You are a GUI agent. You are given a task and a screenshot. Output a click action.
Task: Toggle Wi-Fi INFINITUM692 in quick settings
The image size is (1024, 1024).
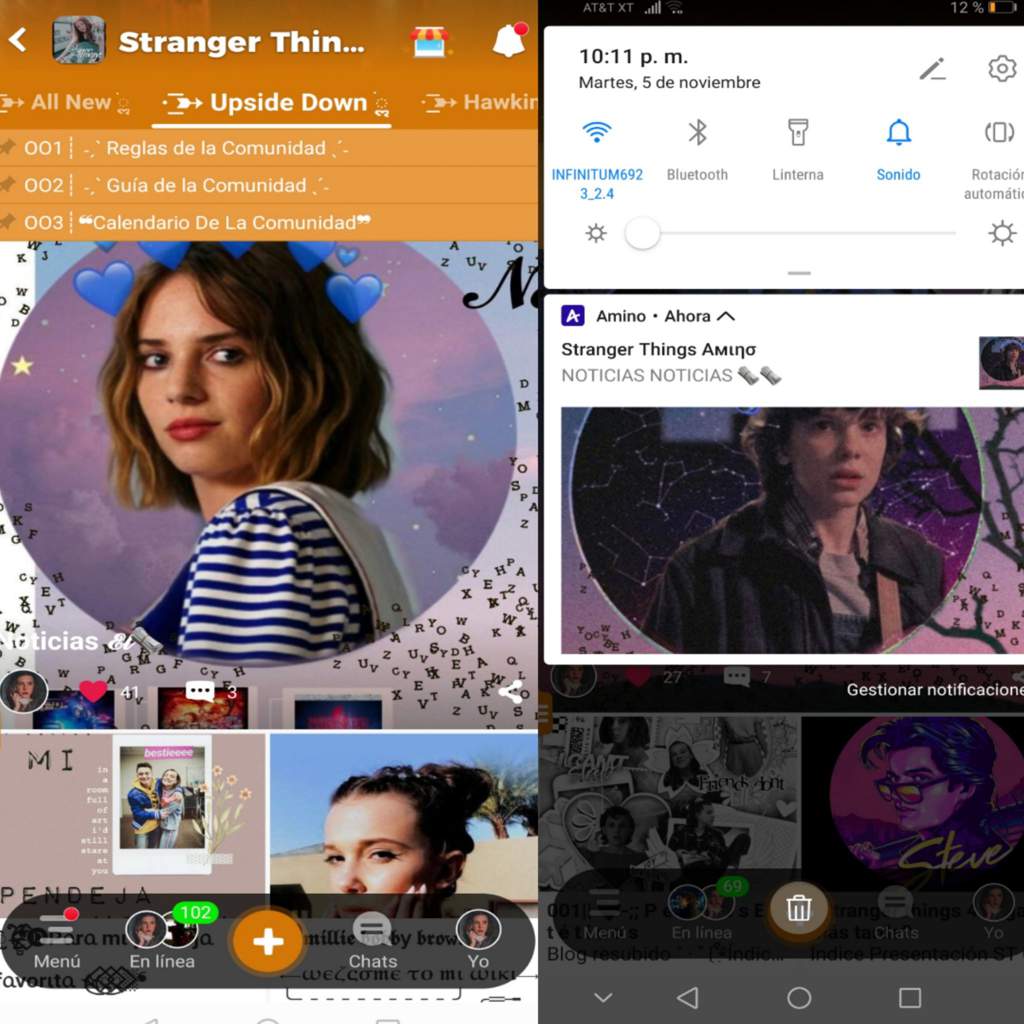pyautogui.click(x=597, y=133)
